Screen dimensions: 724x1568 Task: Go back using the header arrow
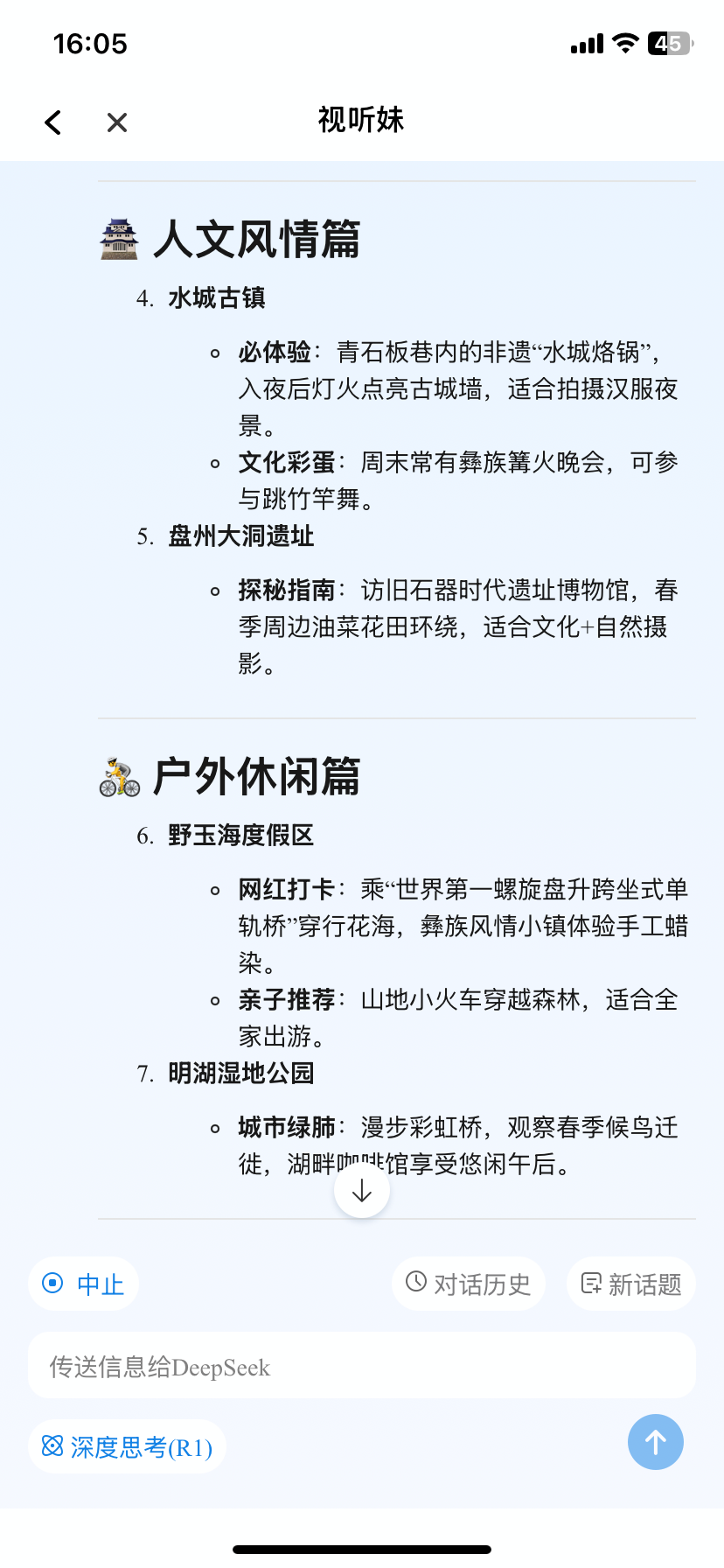(53, 122)
